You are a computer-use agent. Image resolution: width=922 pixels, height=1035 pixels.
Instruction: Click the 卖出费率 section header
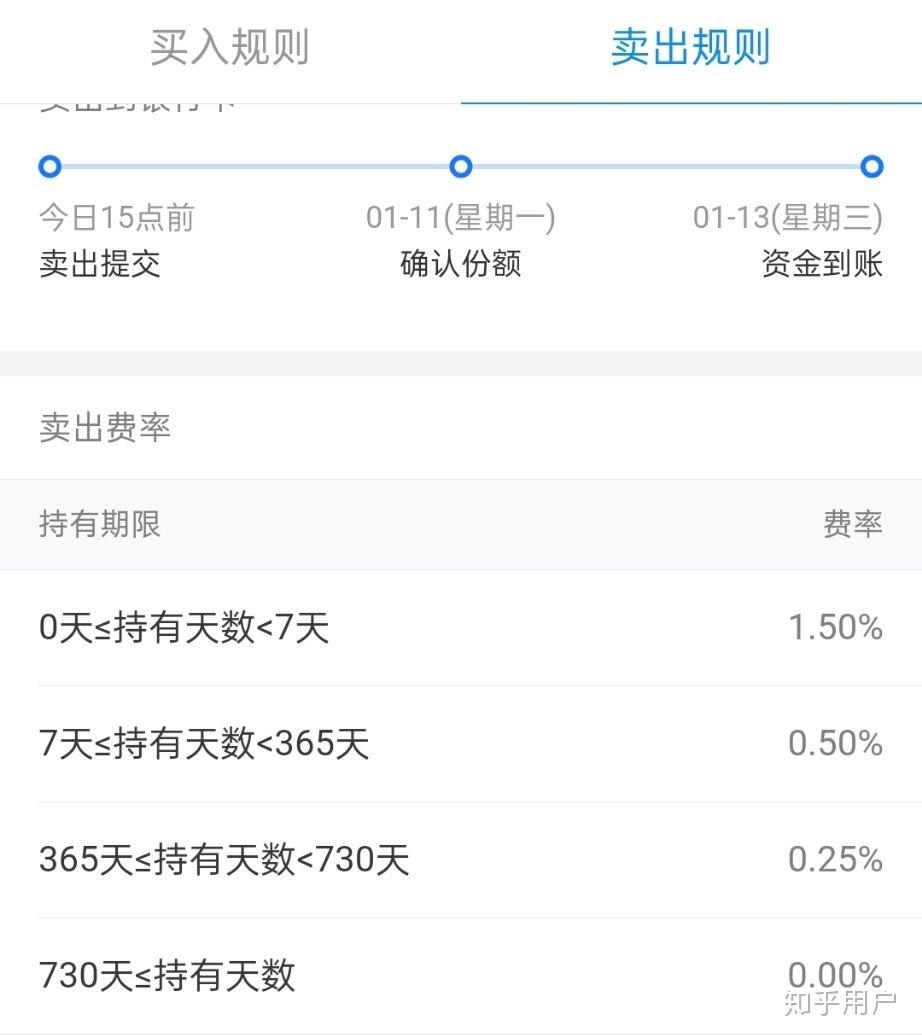coord(103,428)
